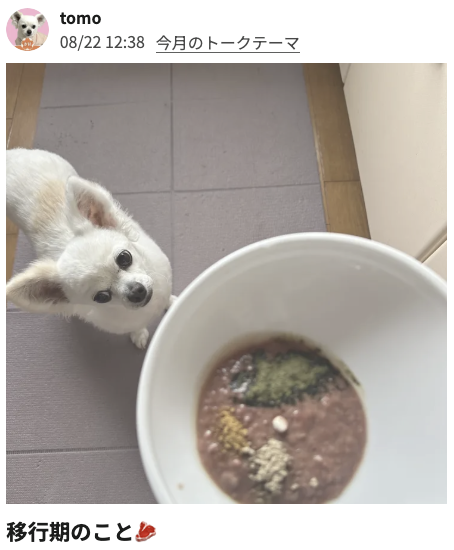Open the 今月のトークテーマ link
This screenshot has height=550, width=454.
tap(228, 43)
